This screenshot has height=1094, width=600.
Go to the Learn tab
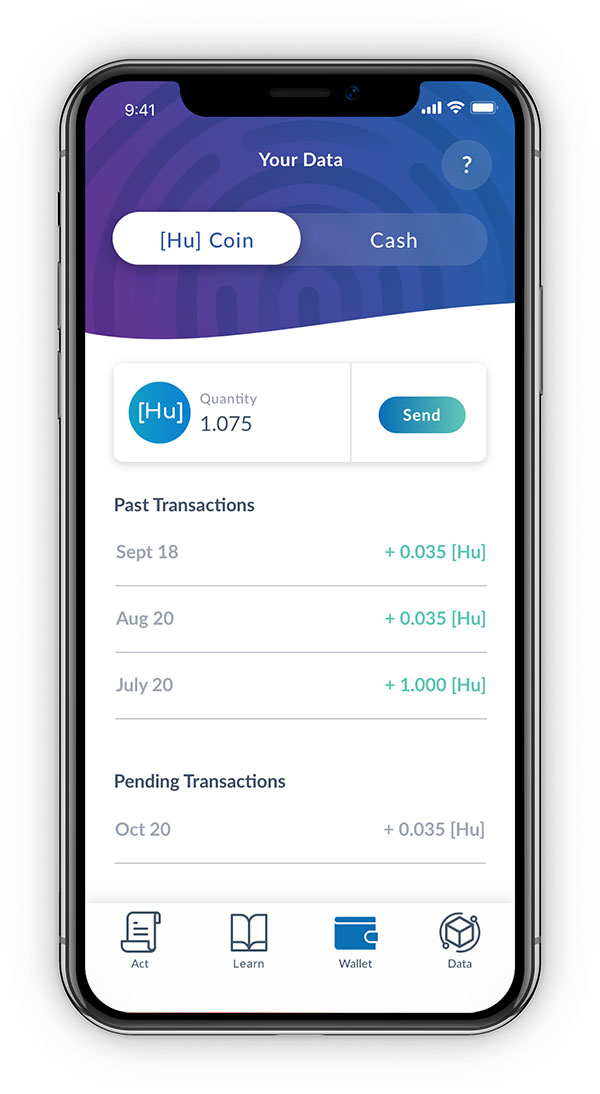pos(248,940)
